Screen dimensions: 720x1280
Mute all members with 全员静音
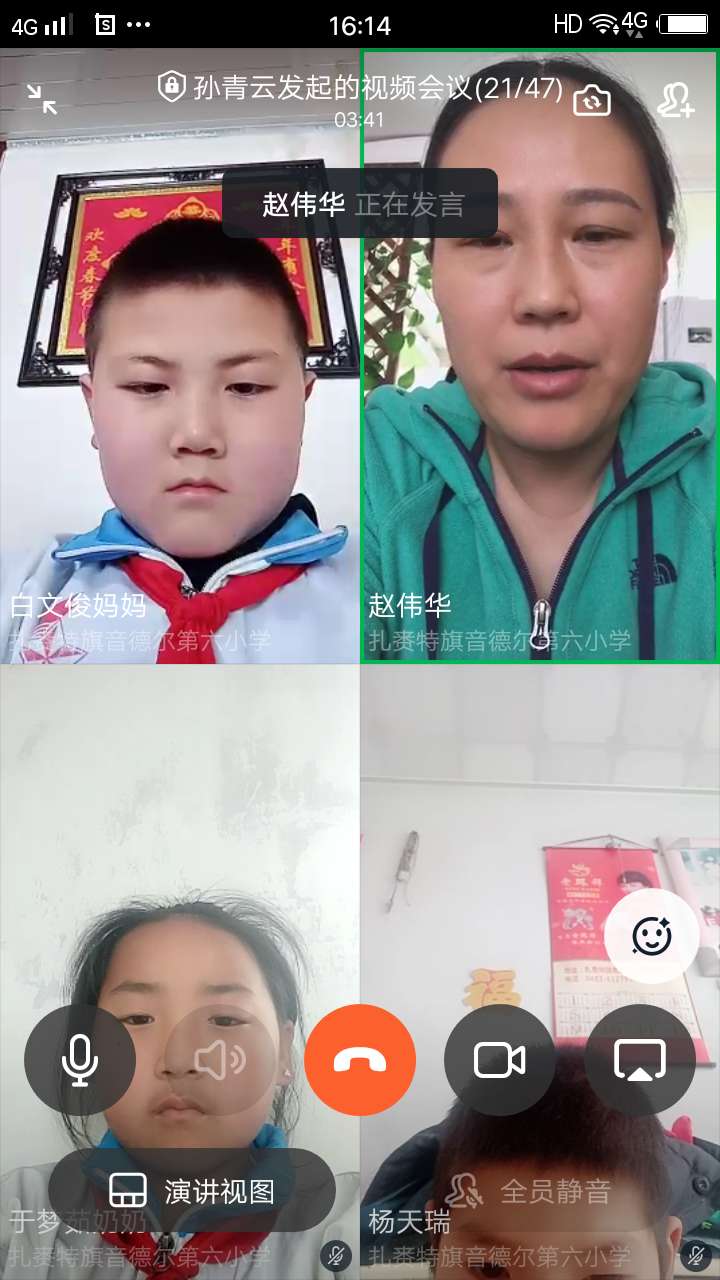528,1190
